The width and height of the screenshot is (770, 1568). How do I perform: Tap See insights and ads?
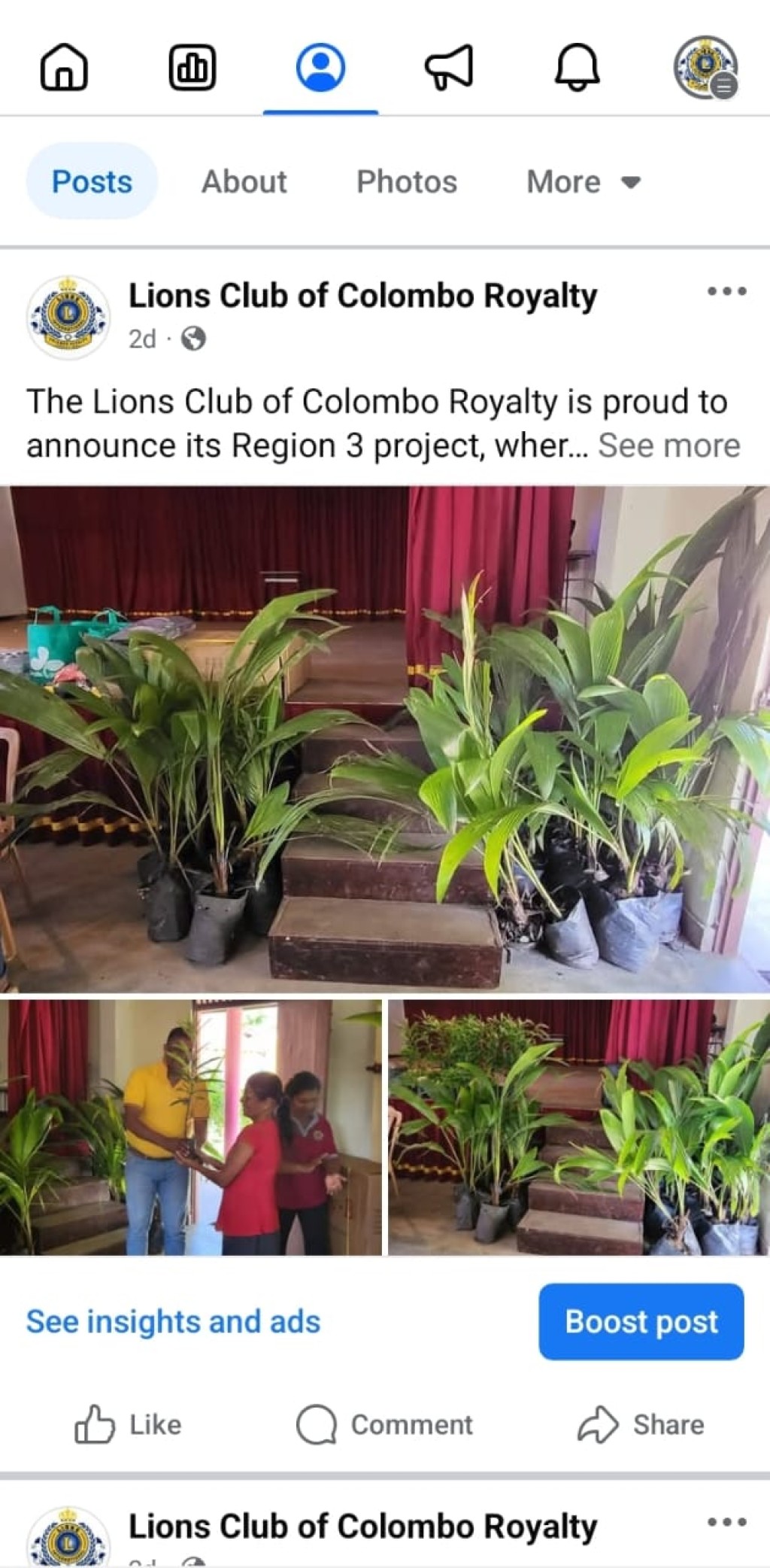[x=174, y=1321]
